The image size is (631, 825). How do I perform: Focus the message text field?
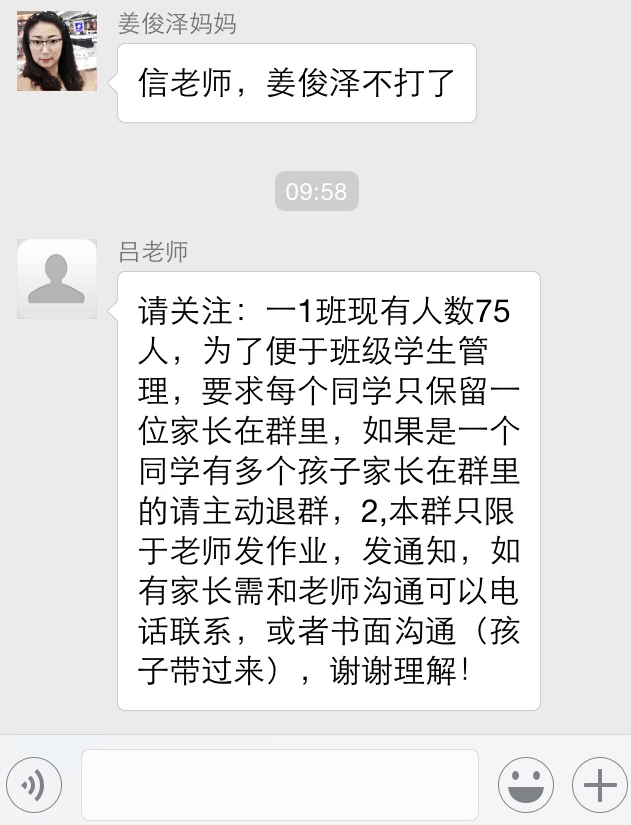[279, 785]
